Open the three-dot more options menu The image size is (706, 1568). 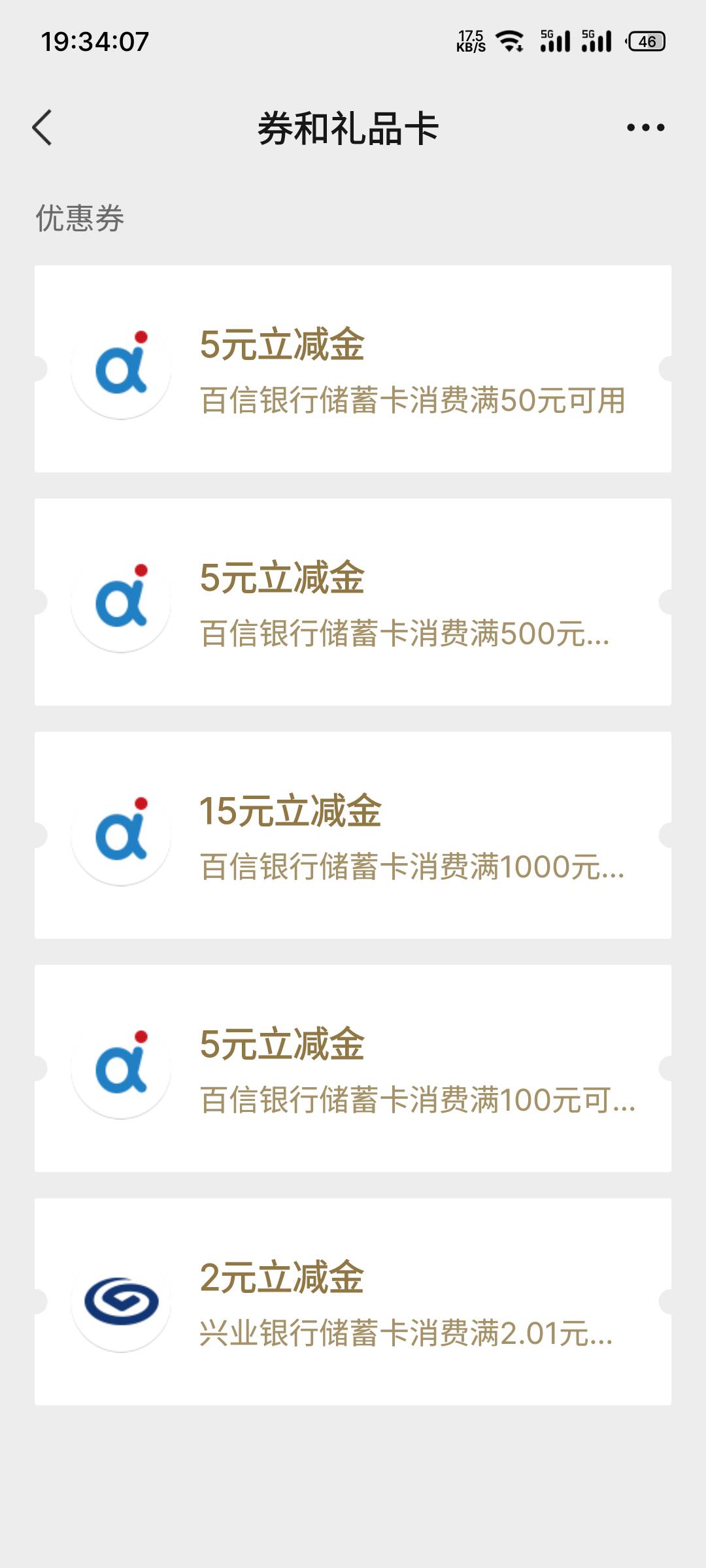point(645,127)
